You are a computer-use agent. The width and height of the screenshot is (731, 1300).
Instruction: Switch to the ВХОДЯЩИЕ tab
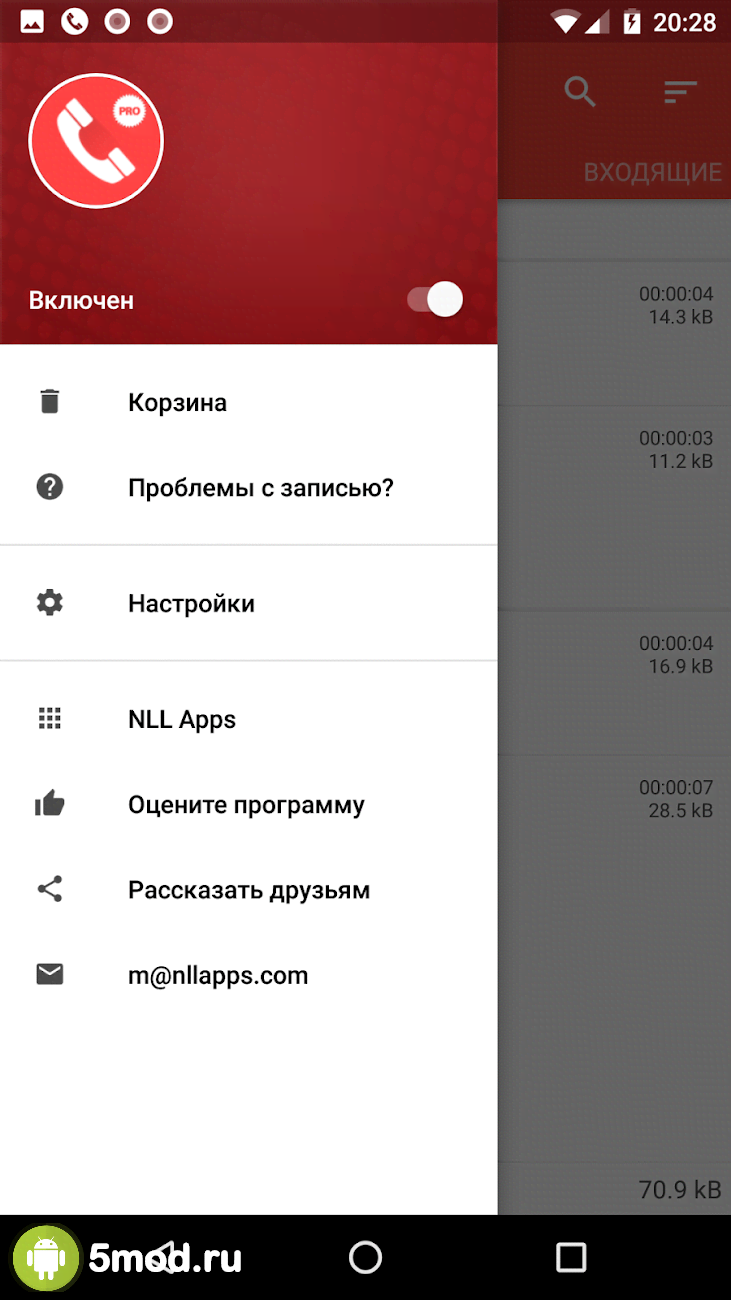click(652, 172)
